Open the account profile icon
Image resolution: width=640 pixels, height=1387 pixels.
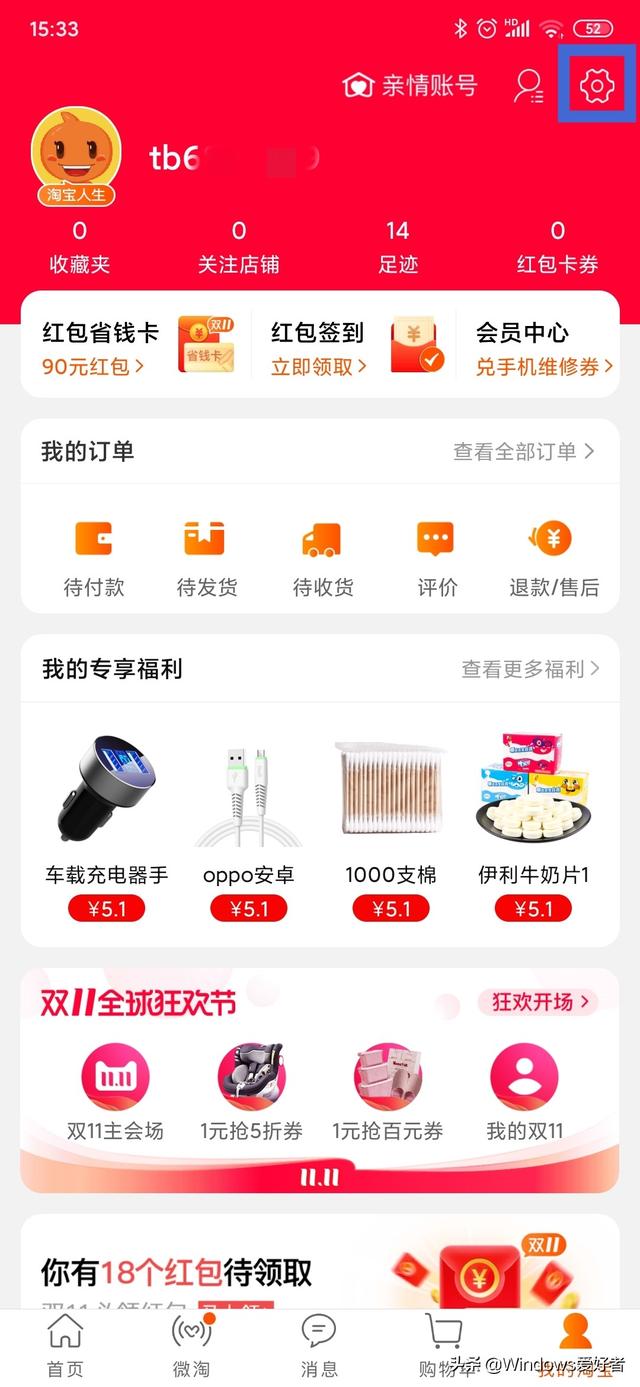[527, 87]
